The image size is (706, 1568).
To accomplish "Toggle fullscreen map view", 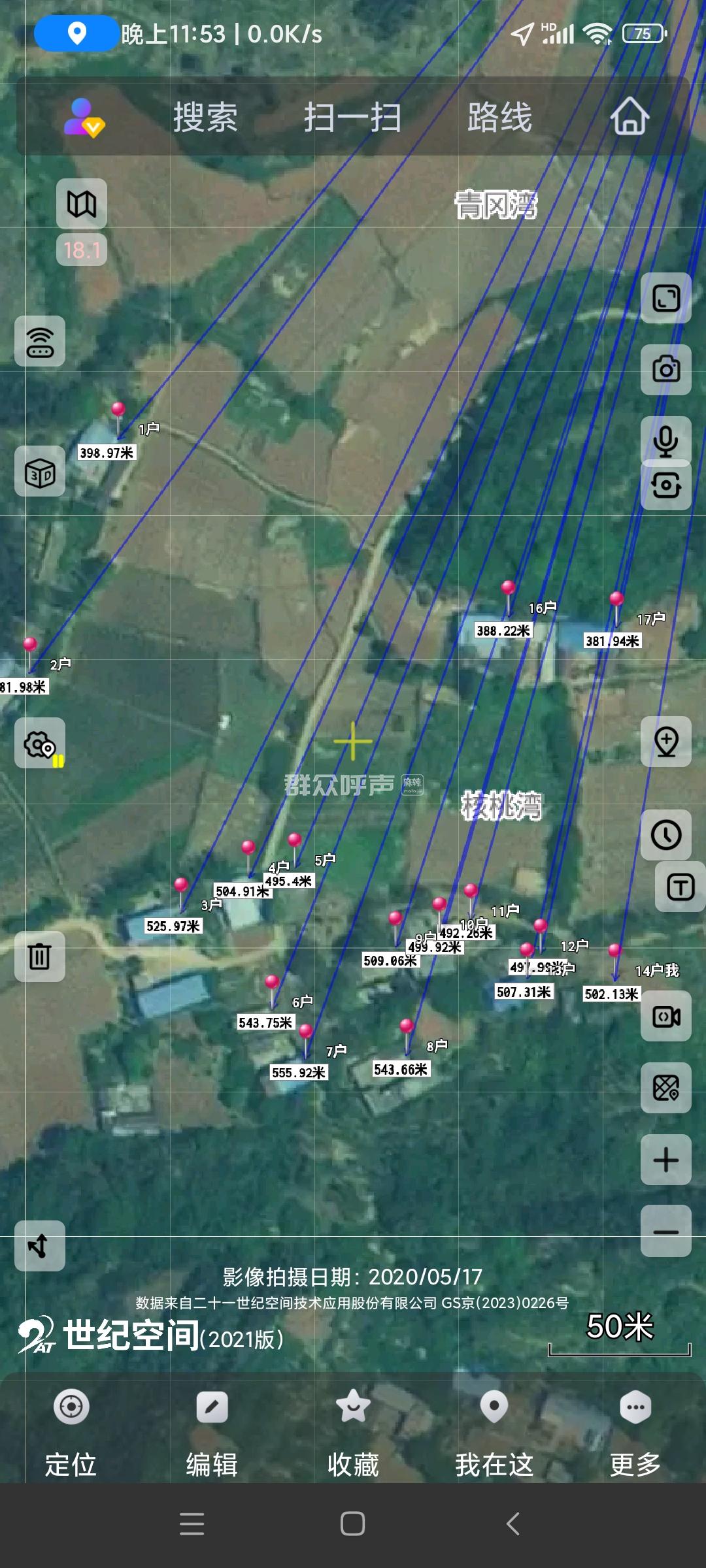I will click(666, 298).
